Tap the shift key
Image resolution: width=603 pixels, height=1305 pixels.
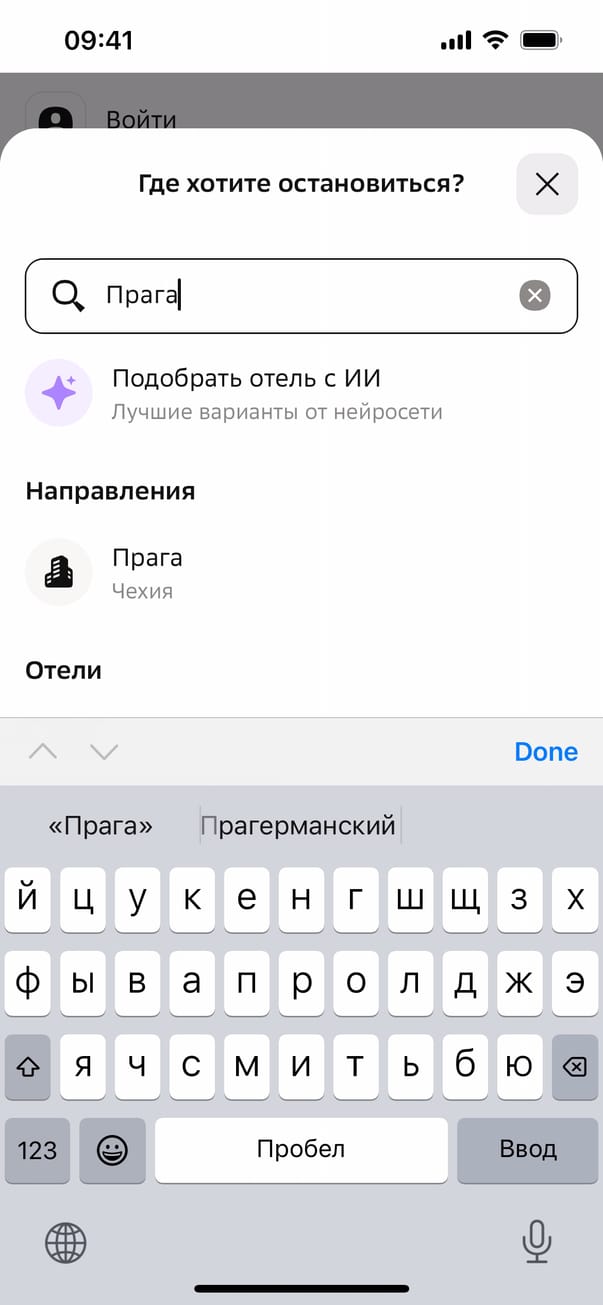[x=27, y=1067]
